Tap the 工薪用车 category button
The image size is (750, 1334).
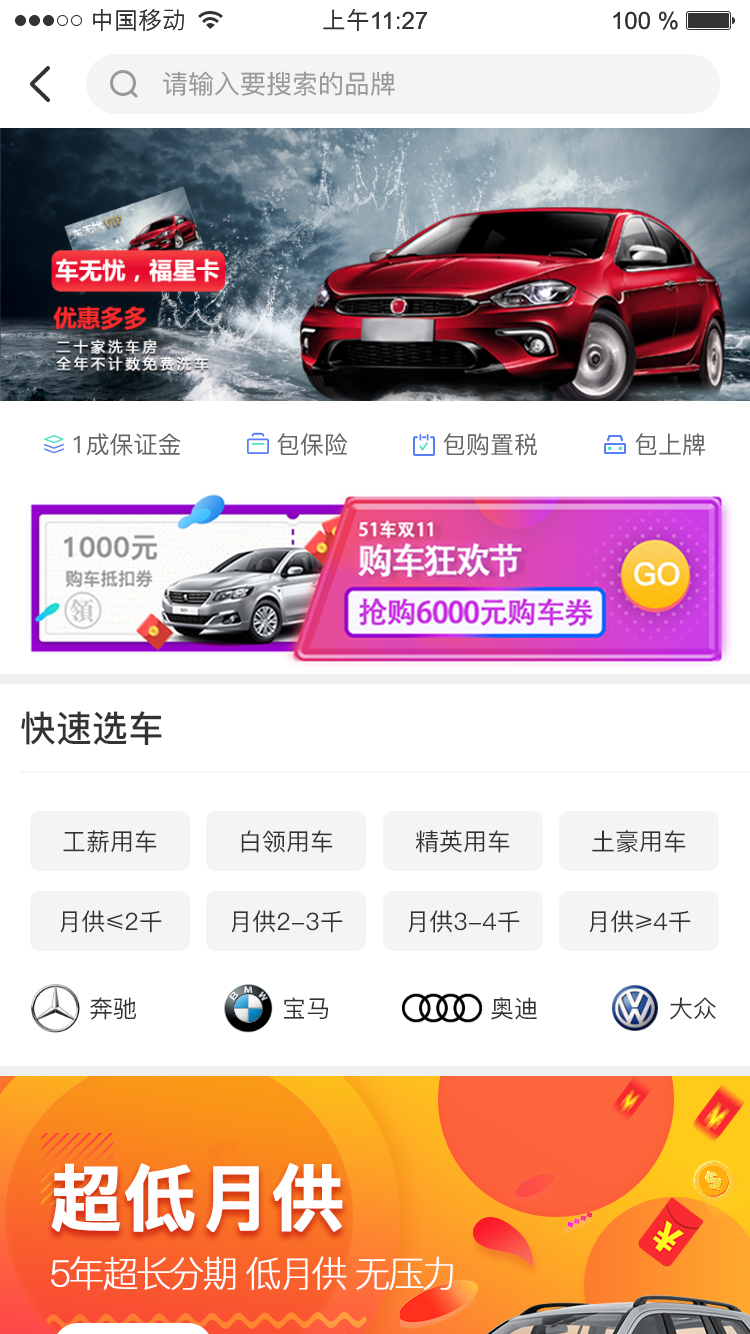point(109,841)
